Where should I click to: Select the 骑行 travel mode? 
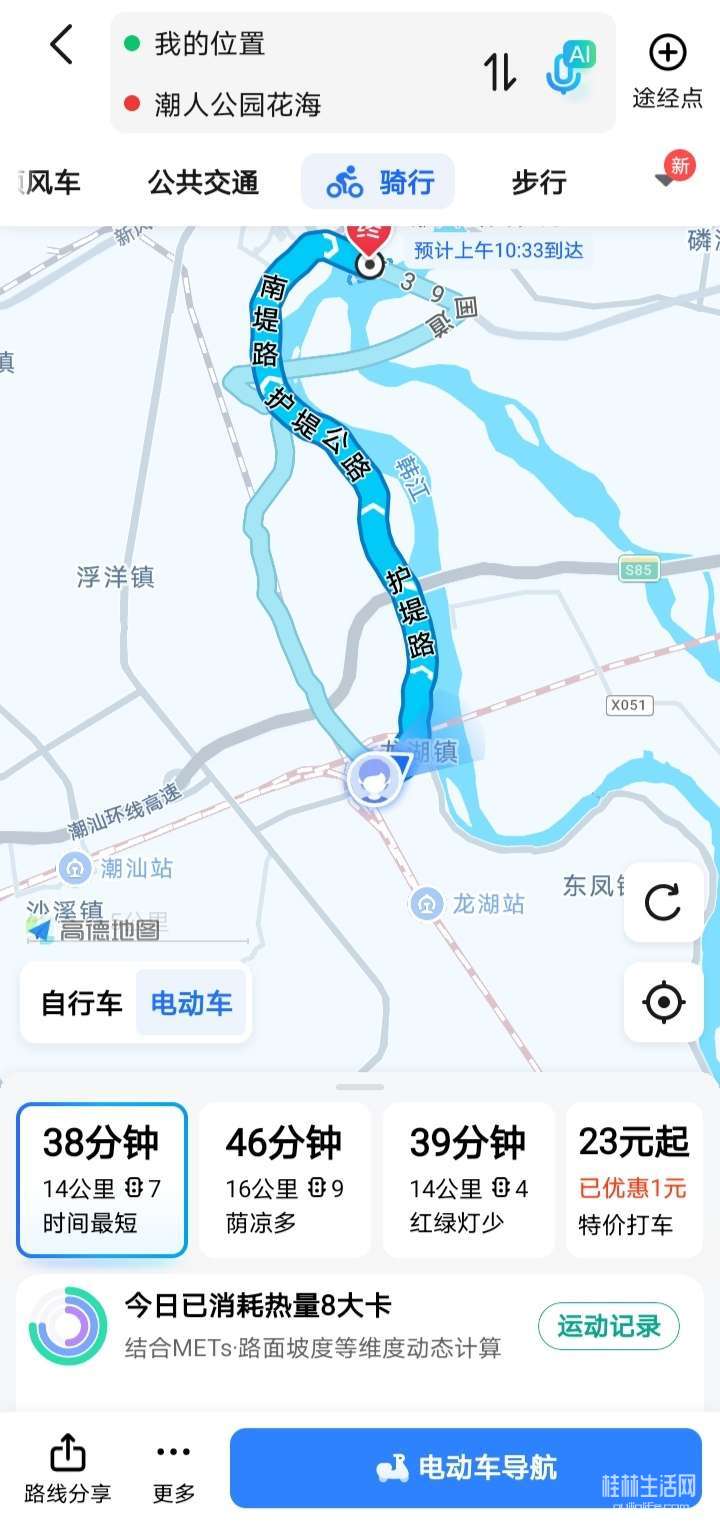(379, 182)
